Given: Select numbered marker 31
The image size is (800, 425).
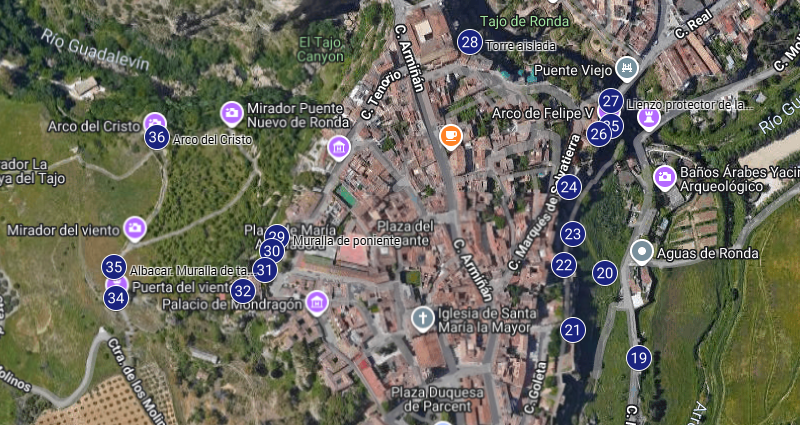Looking at the screenshot, I should pos(264,270).
